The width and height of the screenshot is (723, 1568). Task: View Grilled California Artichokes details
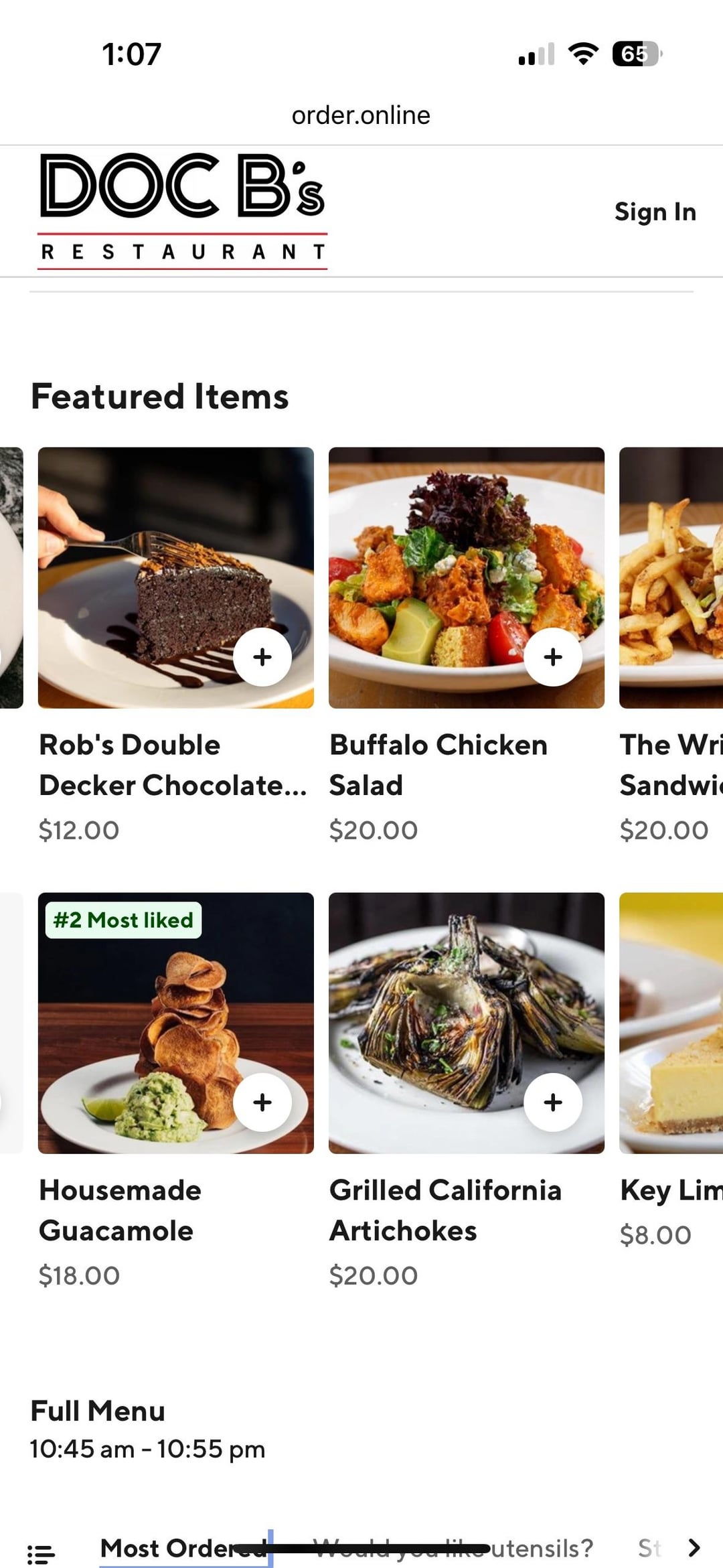point(445,1210)
